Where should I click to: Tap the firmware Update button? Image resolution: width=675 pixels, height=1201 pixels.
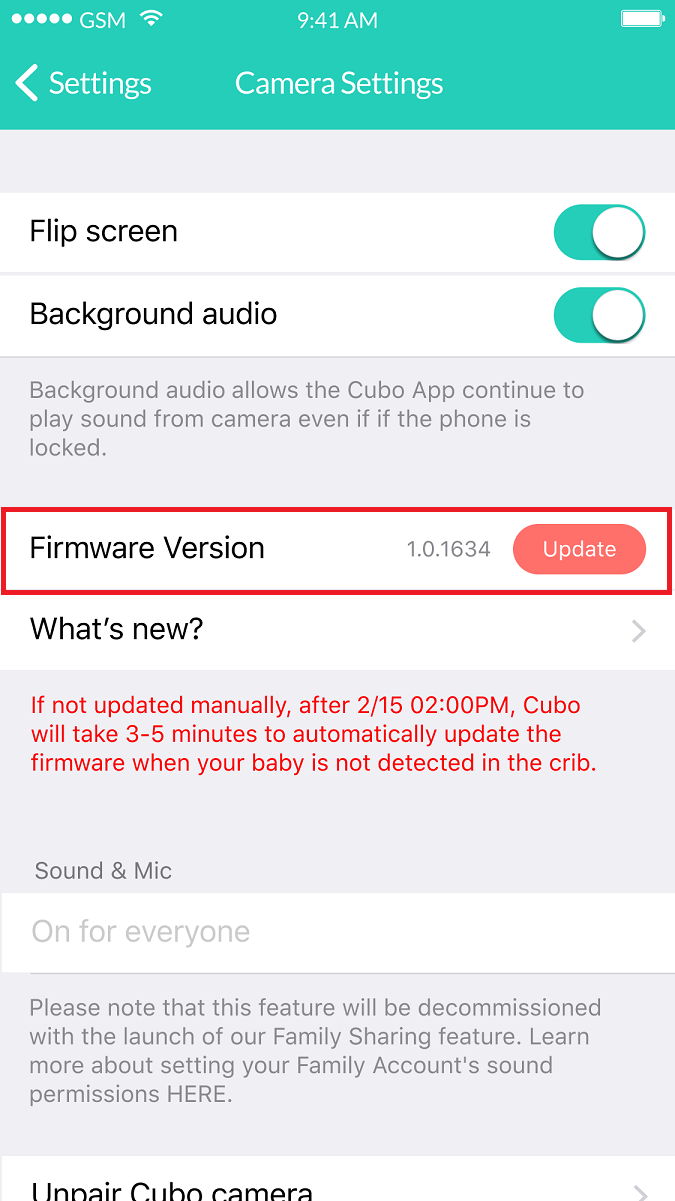(x=579, y=549)
